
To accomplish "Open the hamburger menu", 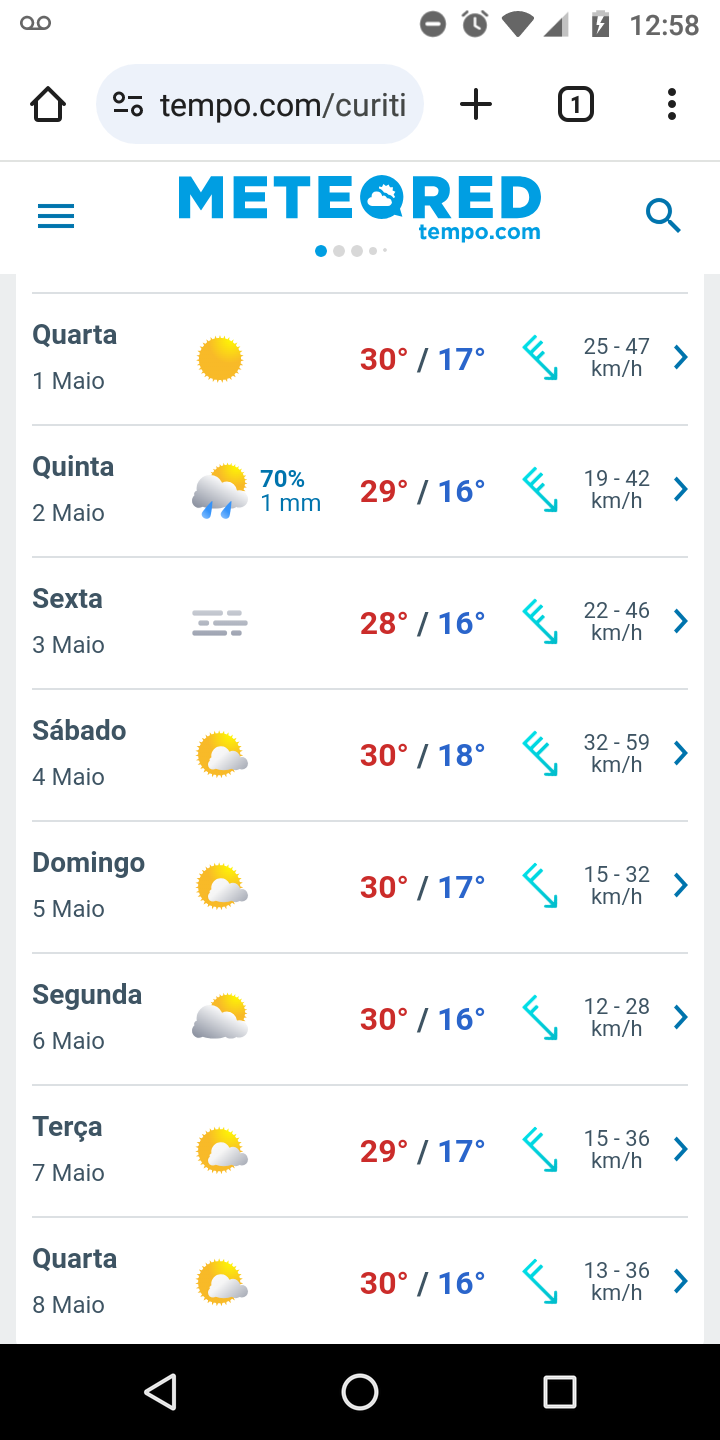I will pyautogui.click(x=56, y=216).
